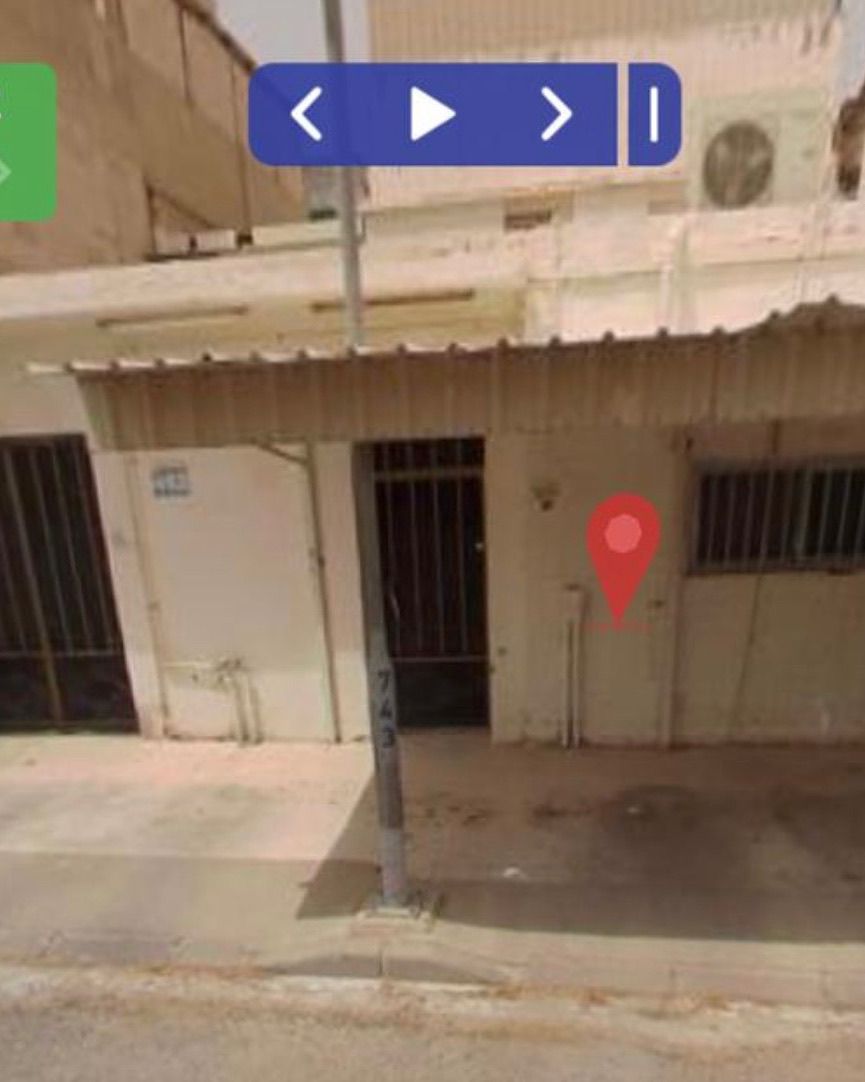Image resolution: width=865 pixels, height=1082 pixels.
Task: Tap the vertical bar button beside playback controls
Action: (x=654, y=114)
